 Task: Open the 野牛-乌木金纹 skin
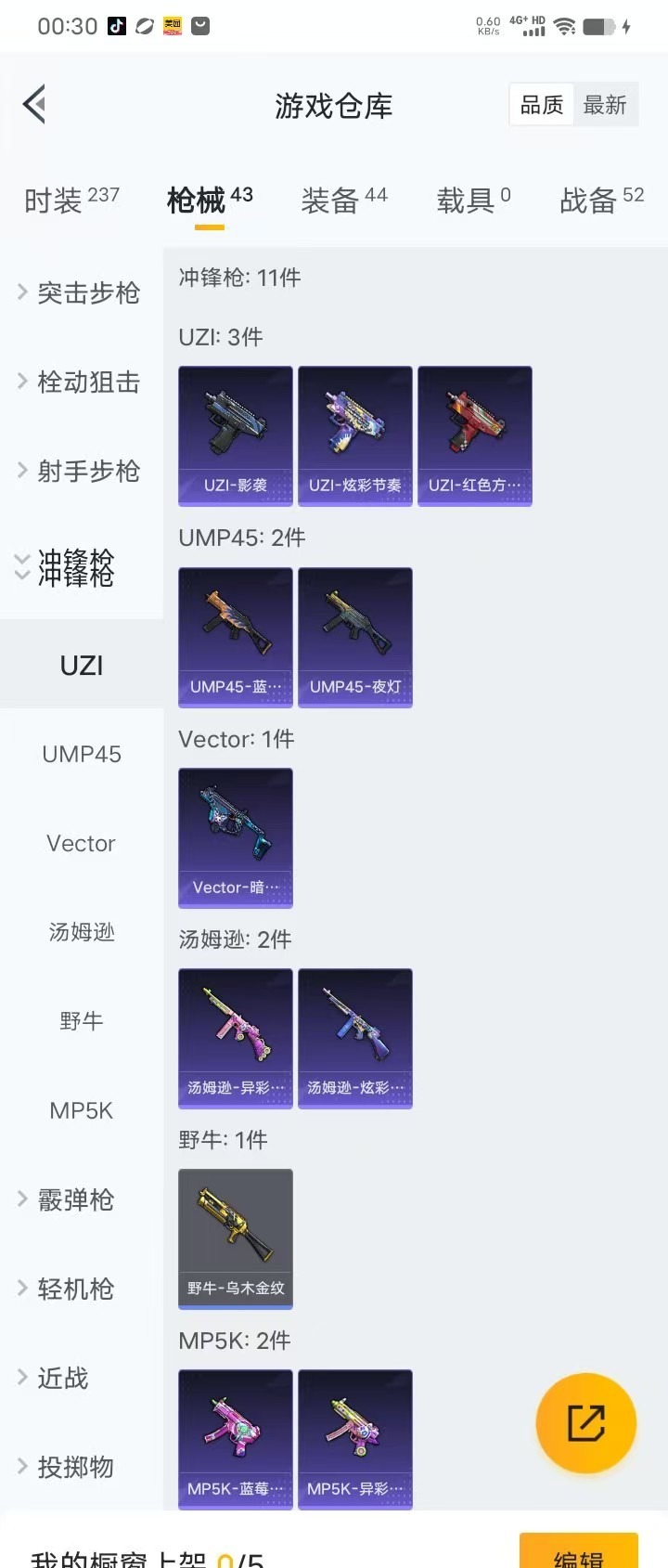236,1238
